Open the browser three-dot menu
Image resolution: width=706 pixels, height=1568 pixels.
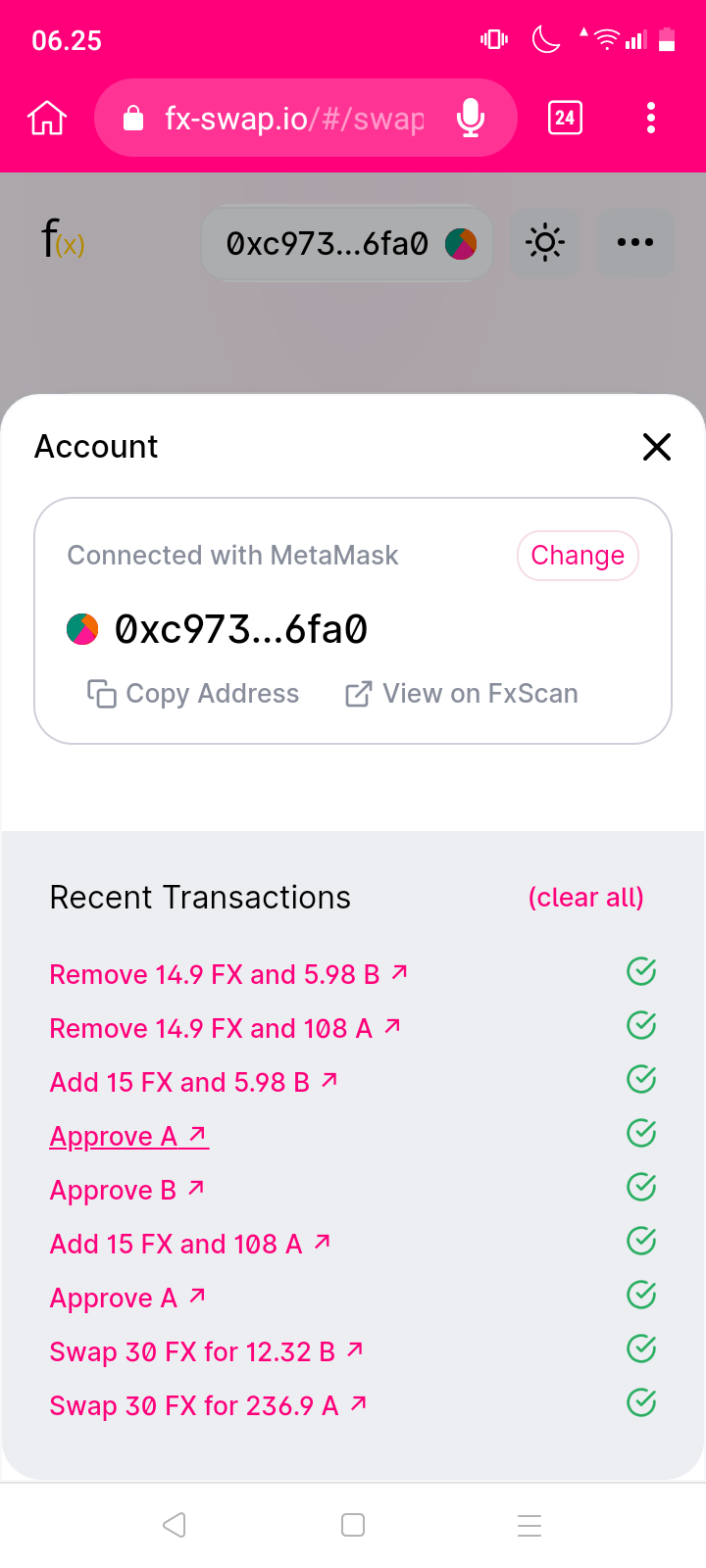click(651, 119)
